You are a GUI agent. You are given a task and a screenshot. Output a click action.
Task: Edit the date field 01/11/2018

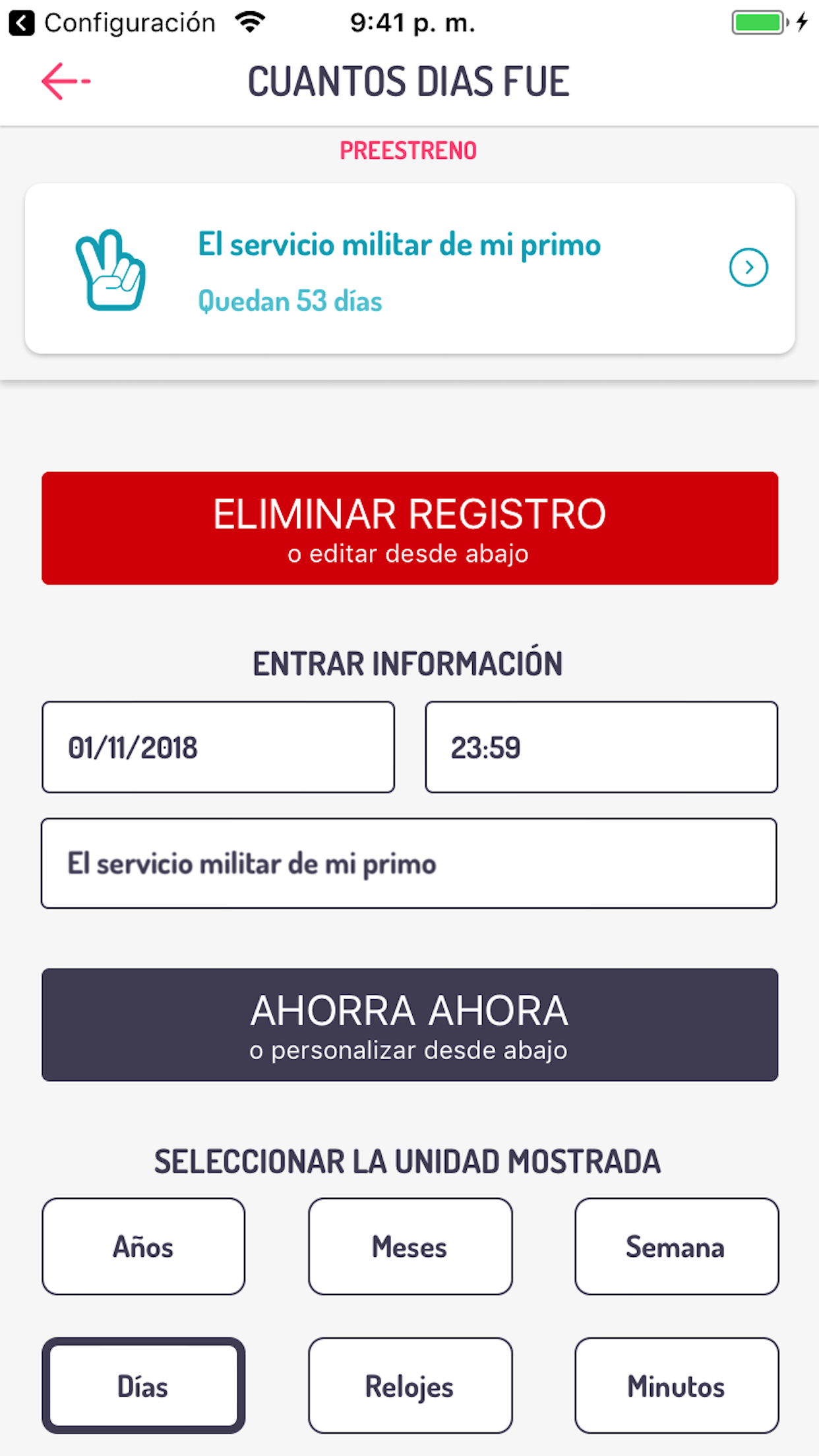pos(218,747)
